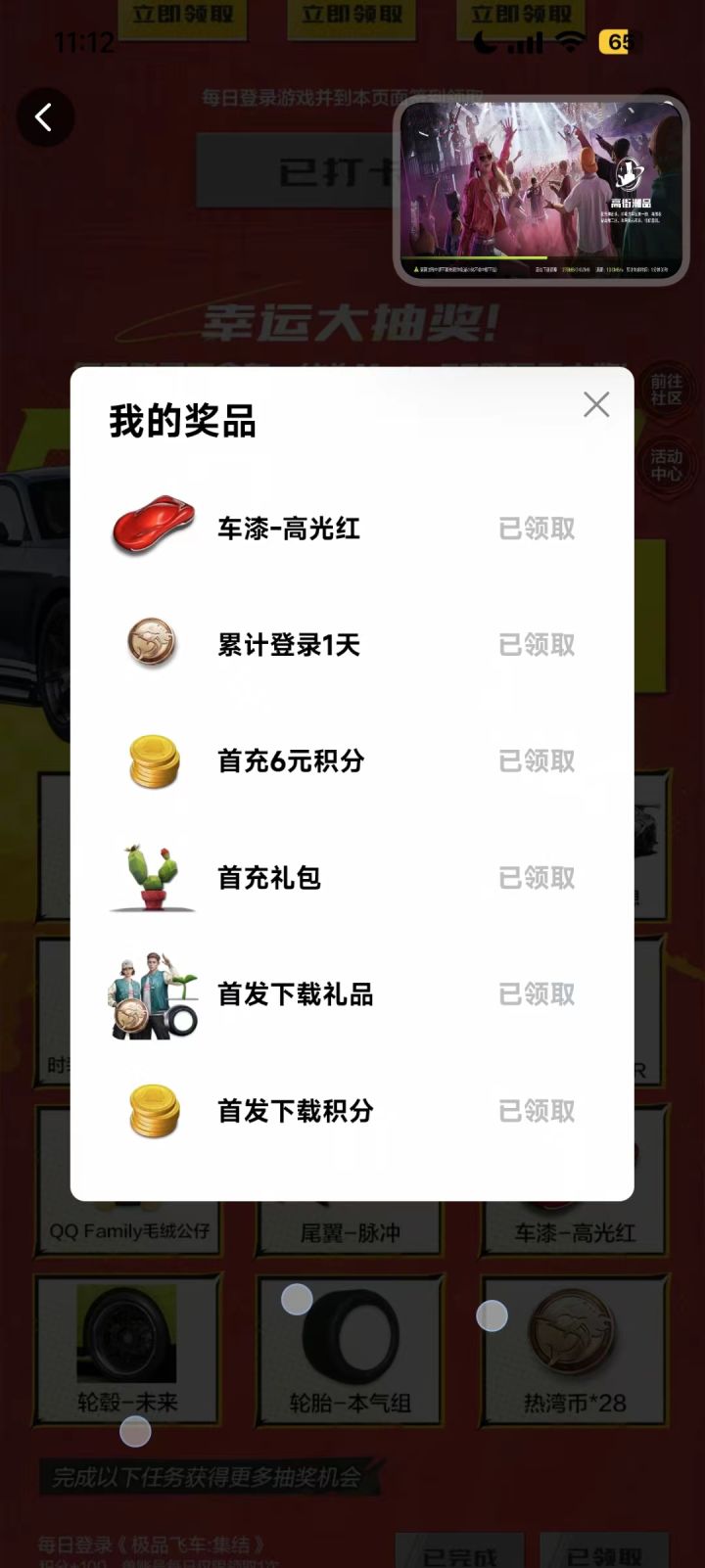Go back using the top-left arrow
The height and width of the screenshot is (1568, 705).
(x=44, y=118)
